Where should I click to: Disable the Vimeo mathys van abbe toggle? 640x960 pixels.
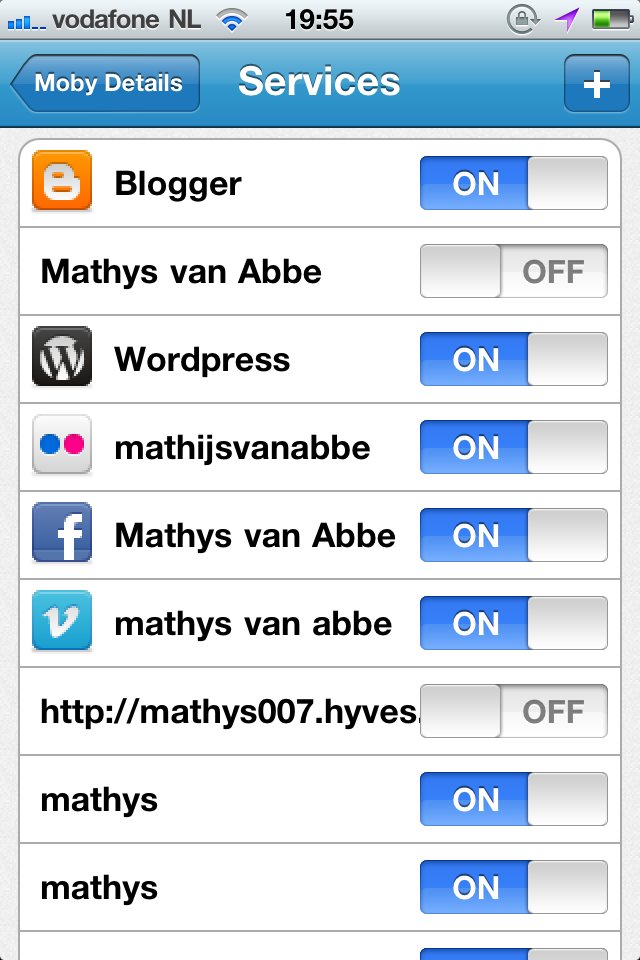click(513, 624)
